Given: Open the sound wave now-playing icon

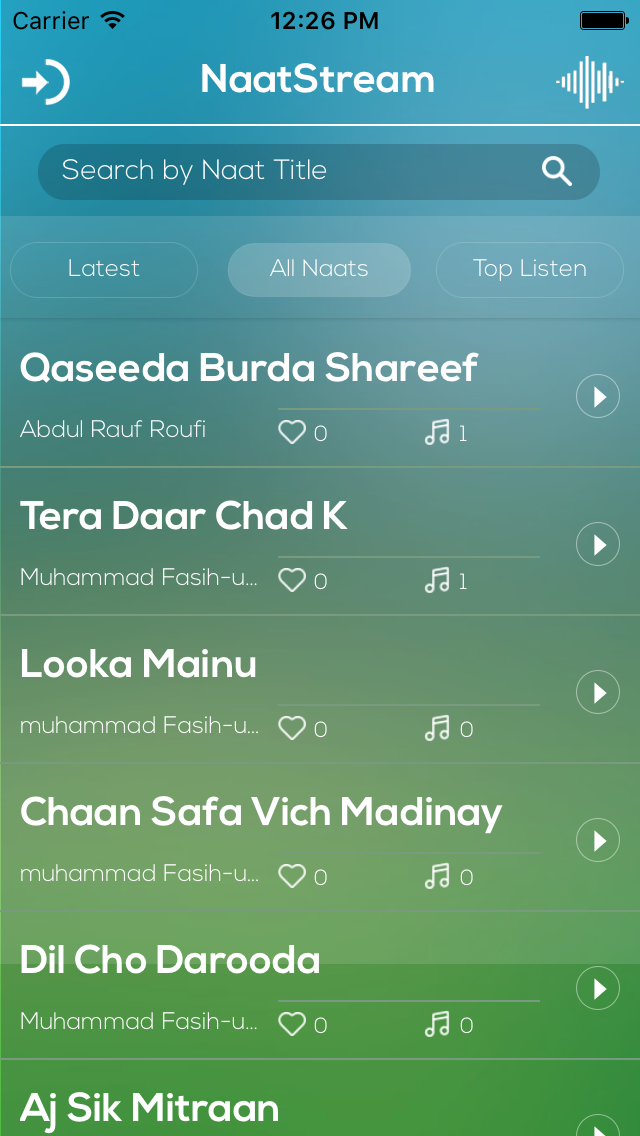Looking at the screenshot, I should pyautogui.click(x=589, y=83).
